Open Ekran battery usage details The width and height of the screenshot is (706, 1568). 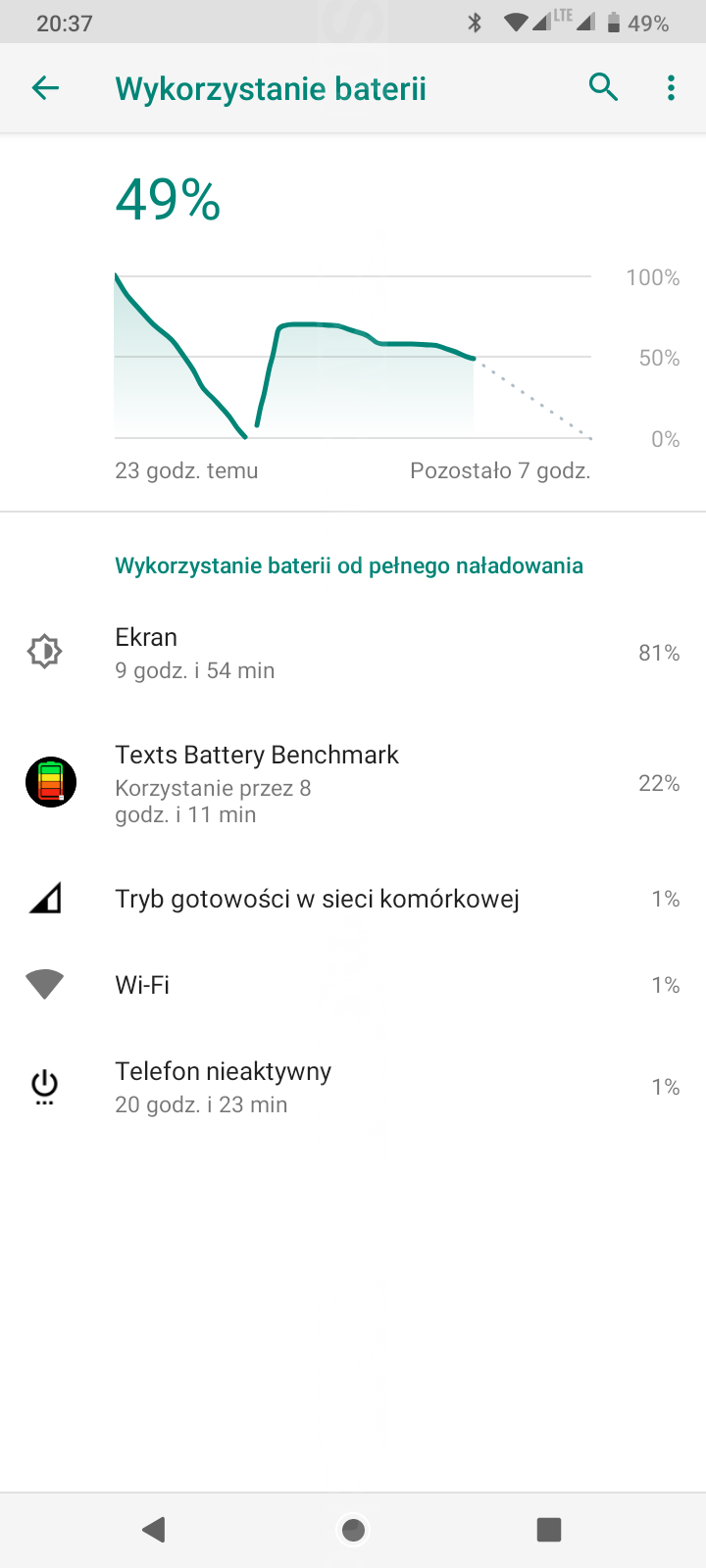353,653
